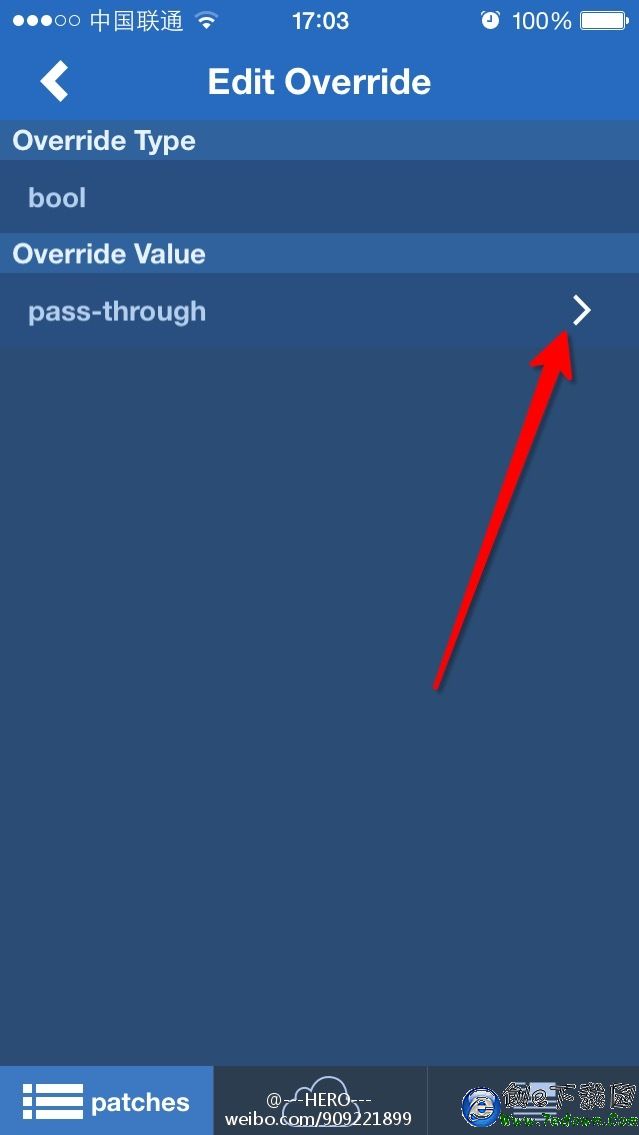Select the bool override type row
The image size is (639, 1135).
tap(318, 197)
